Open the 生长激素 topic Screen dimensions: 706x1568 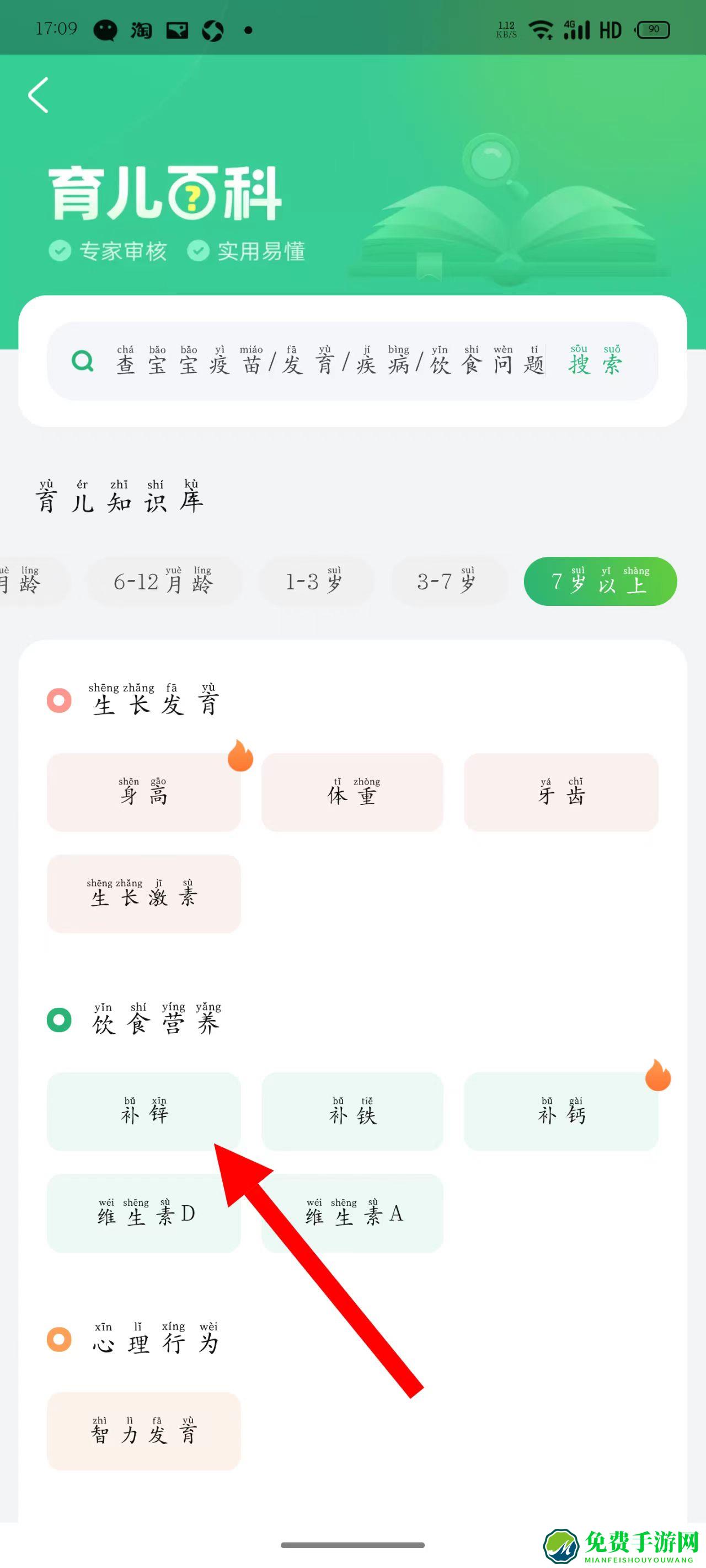click(144, 893)
